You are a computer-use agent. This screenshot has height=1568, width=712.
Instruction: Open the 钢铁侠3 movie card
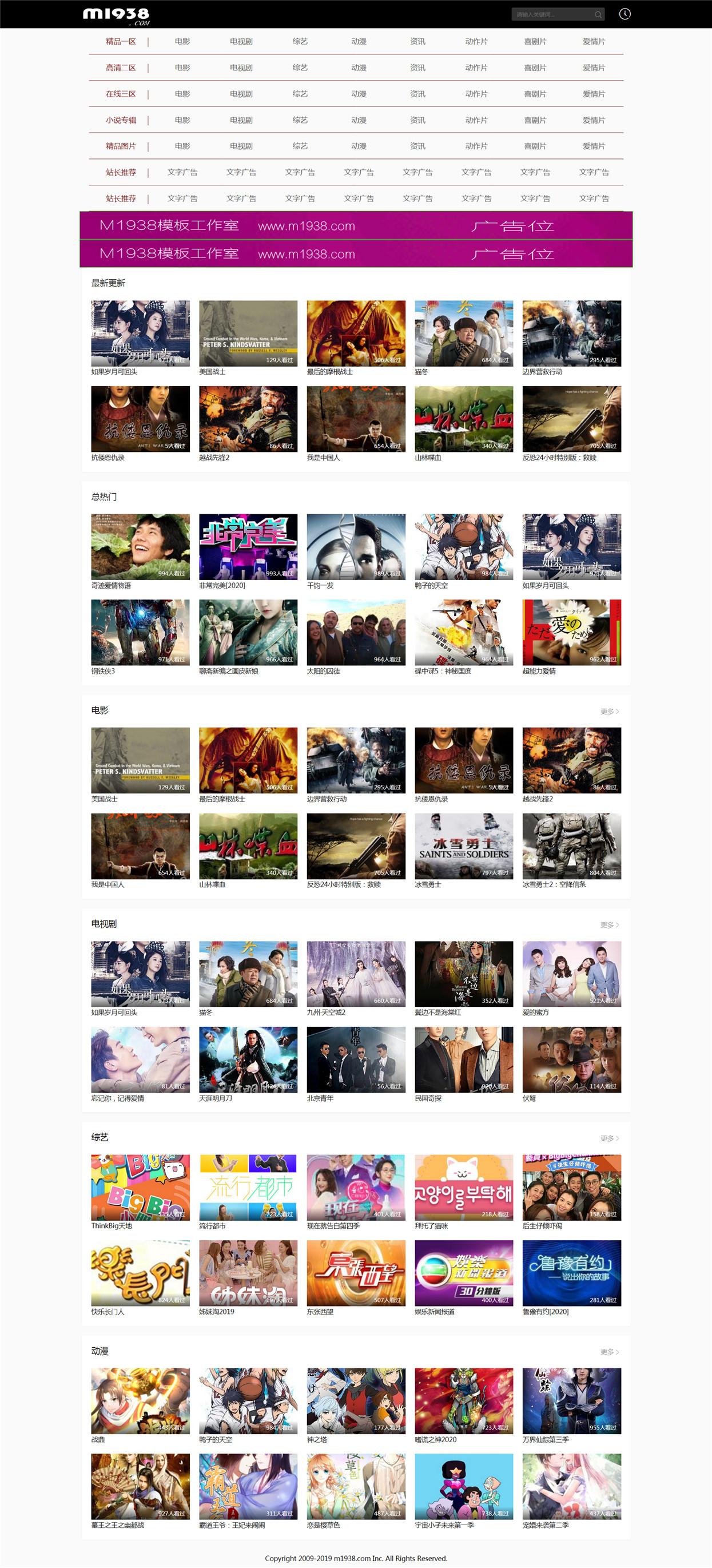click(x=141, y=633)
